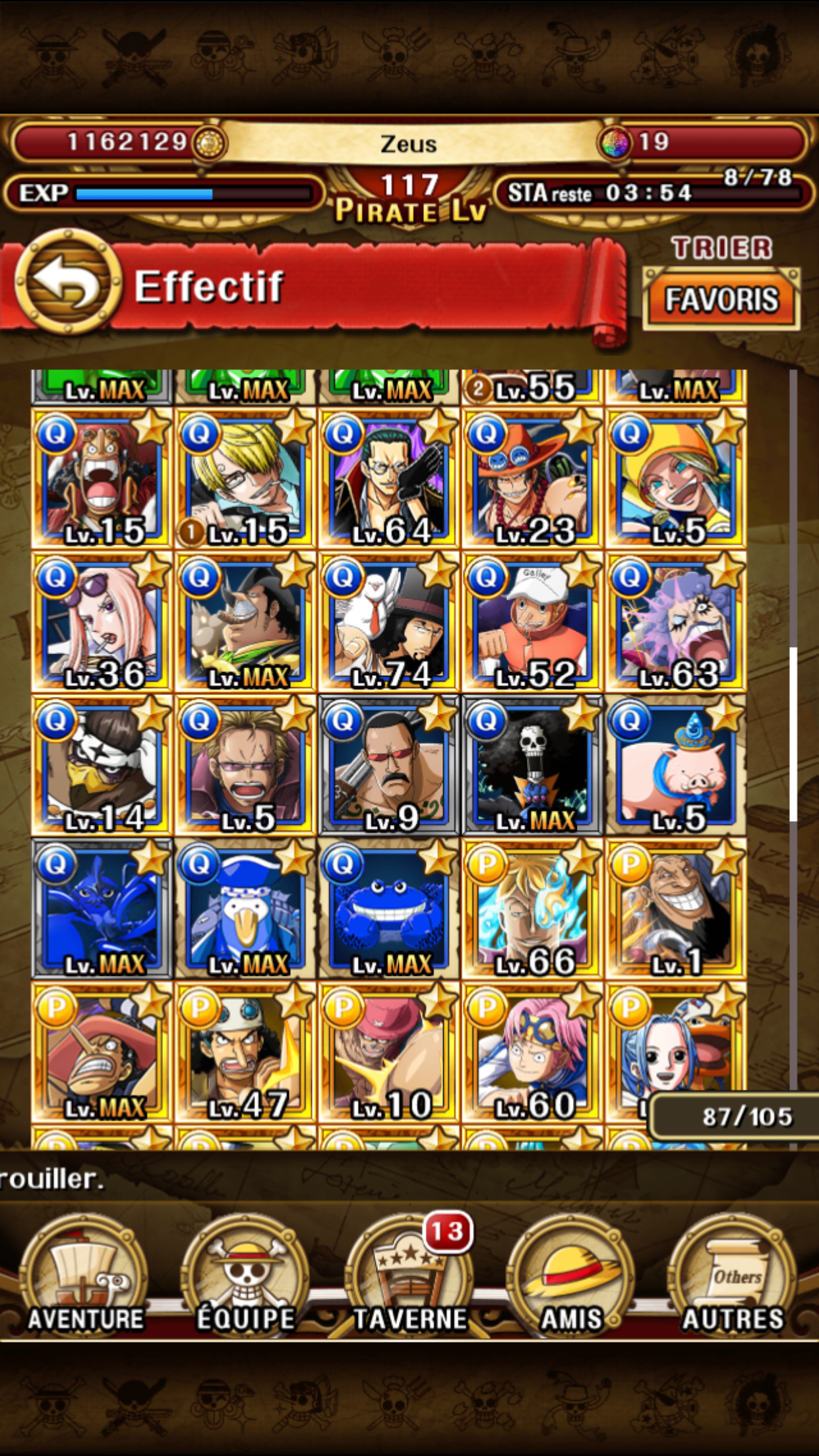
Task: Change sorting via the FAVORIS button
Action: (x=721, y=299)
